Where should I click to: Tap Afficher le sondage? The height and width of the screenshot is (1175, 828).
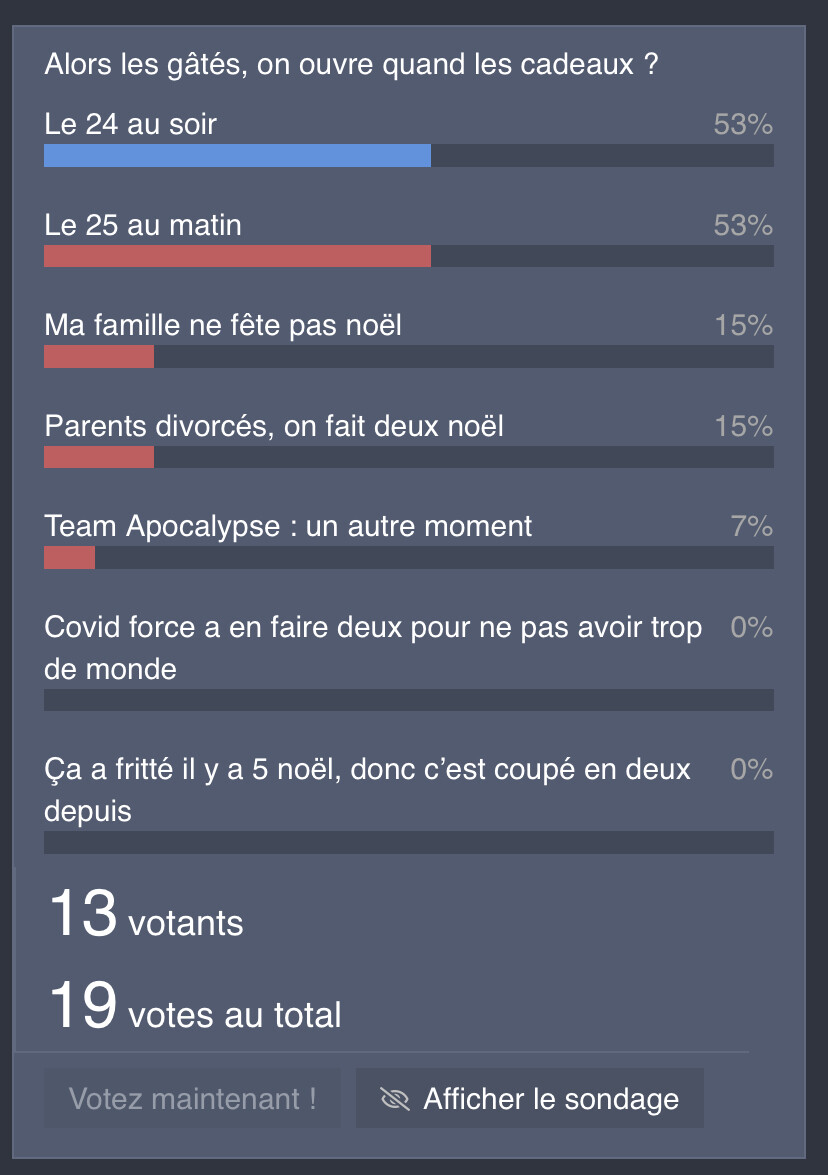click(530, 1099)
